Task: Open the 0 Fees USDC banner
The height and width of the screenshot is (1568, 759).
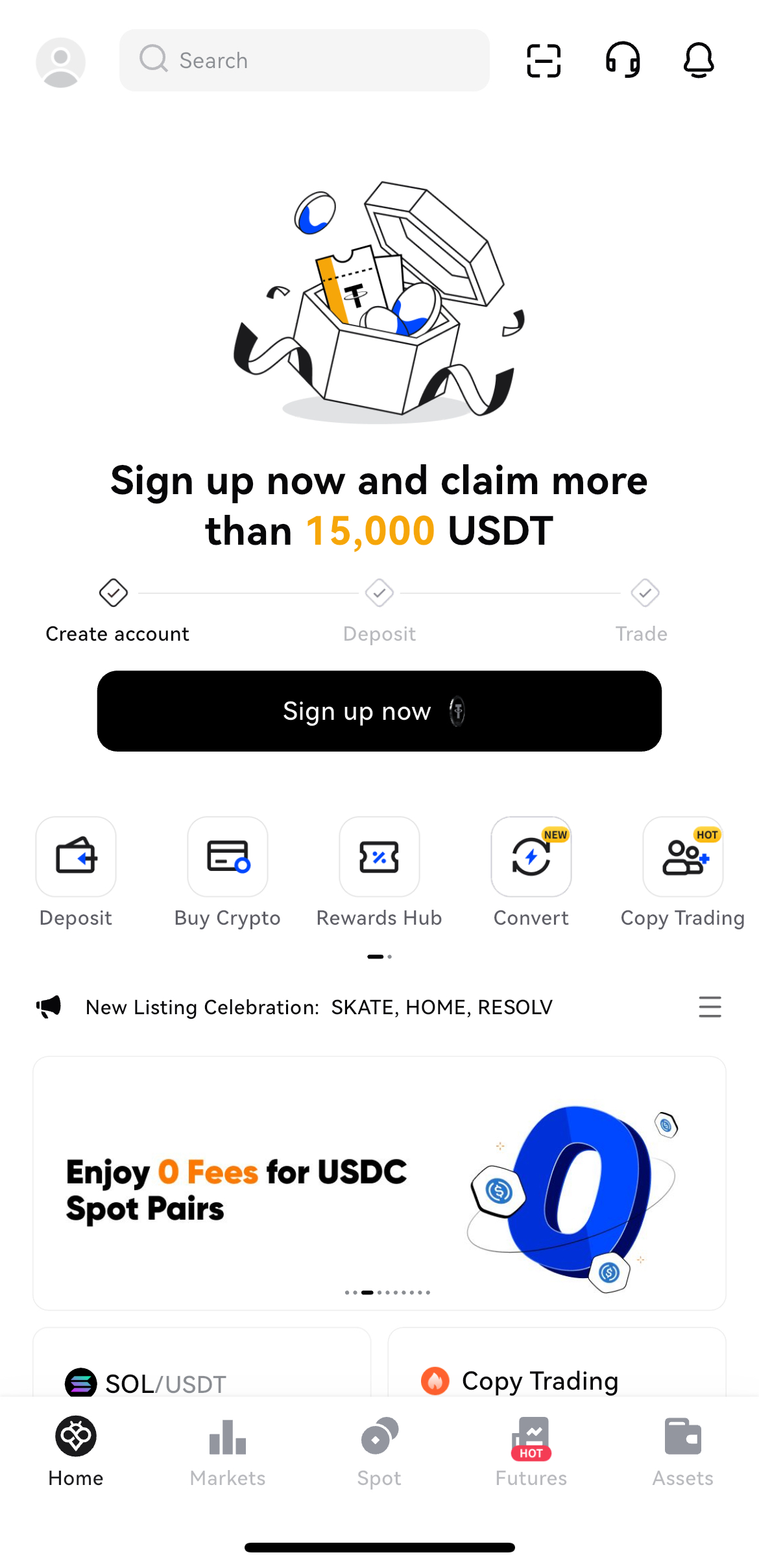Action: [379, 1183]
